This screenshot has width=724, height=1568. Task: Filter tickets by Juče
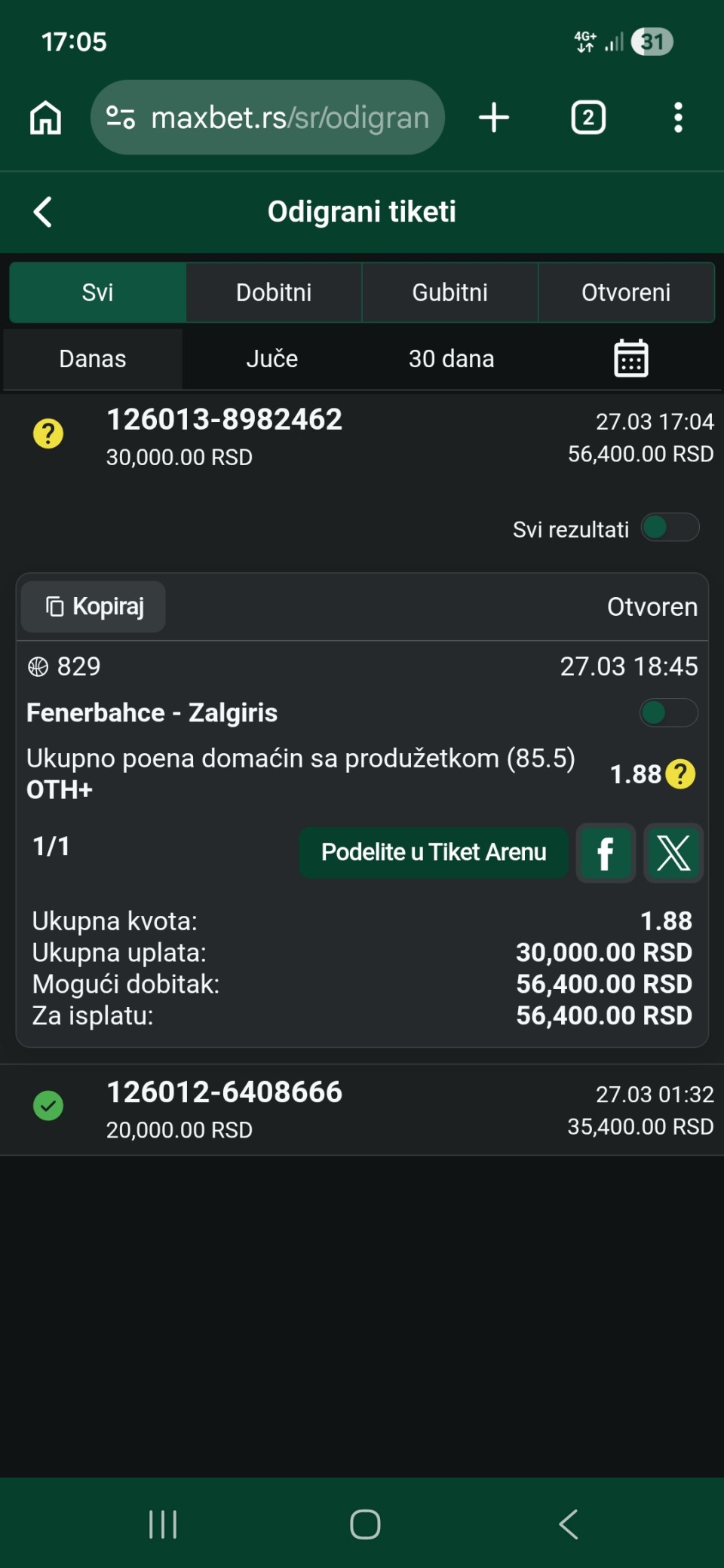click(271, 359)
